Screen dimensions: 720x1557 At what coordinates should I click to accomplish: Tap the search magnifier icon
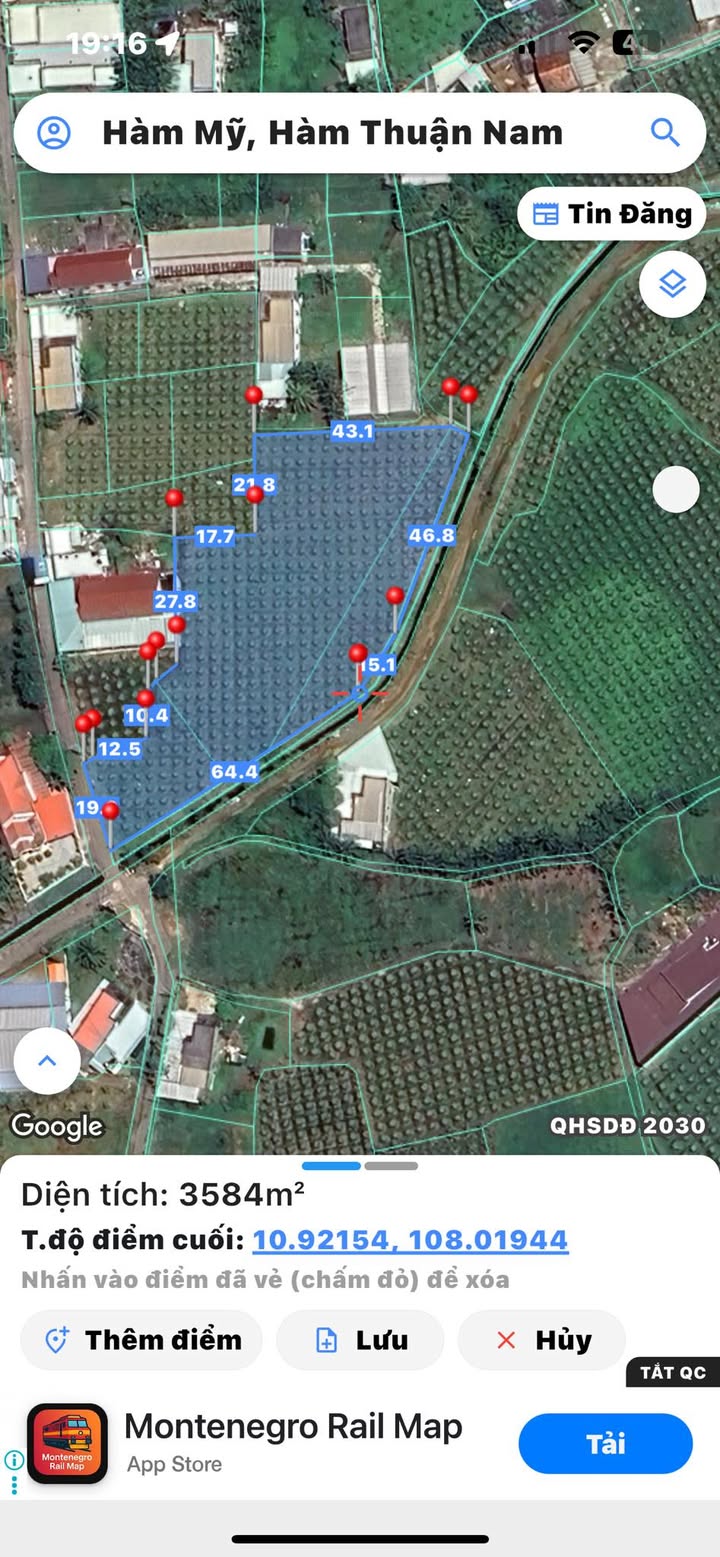(x=665, y=132)
